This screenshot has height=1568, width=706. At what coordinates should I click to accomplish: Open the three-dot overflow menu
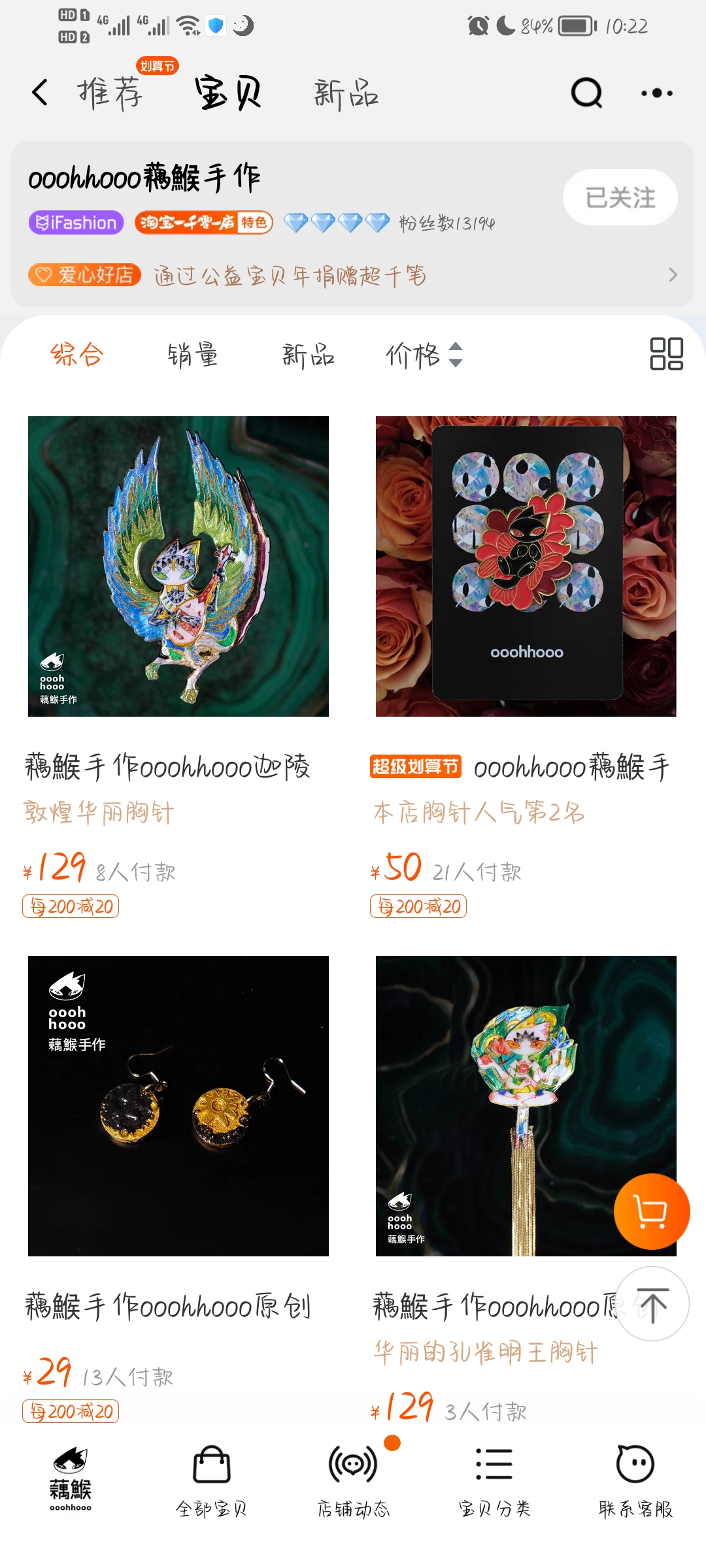[656, 93]
